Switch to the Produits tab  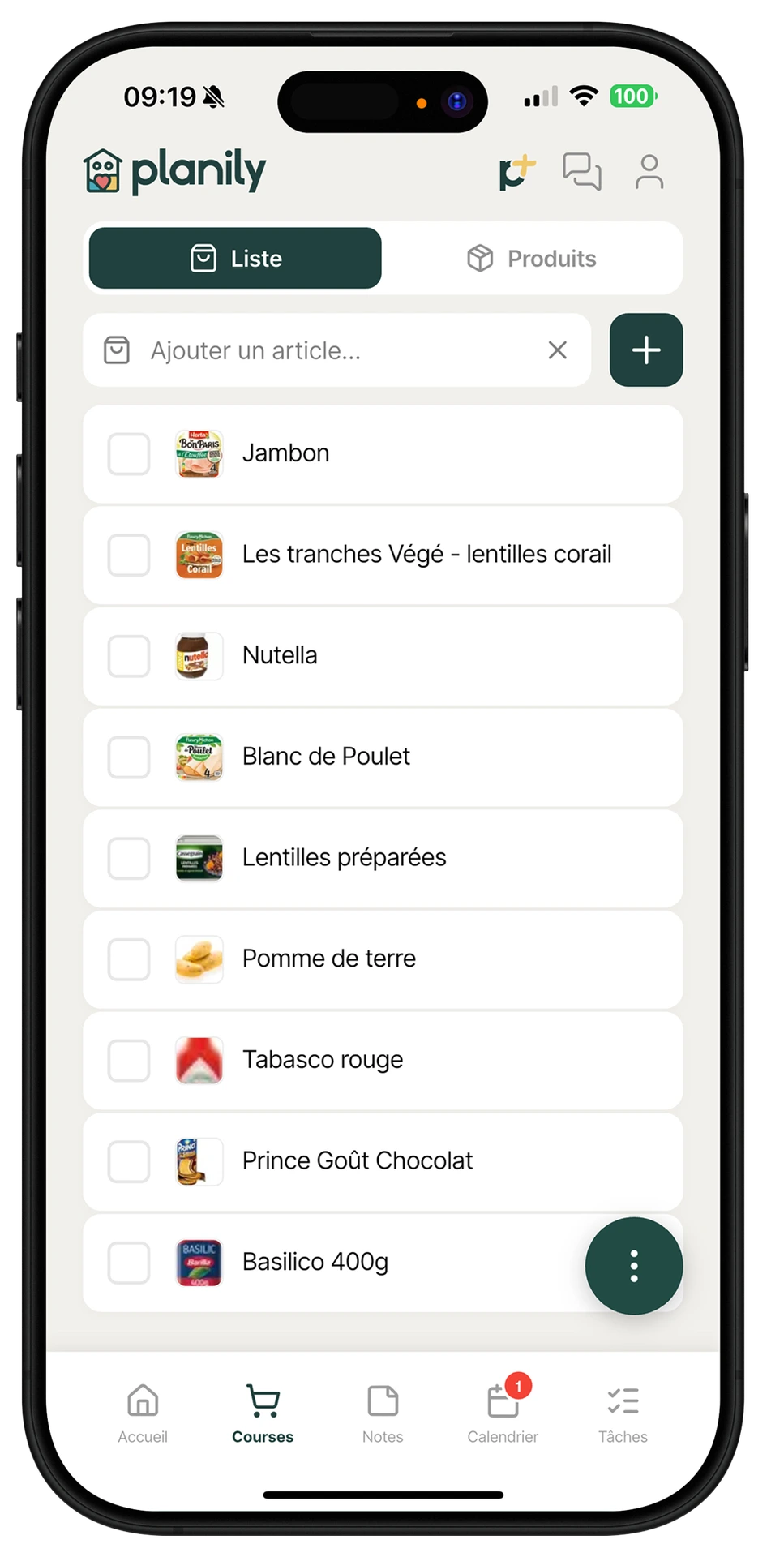(532, 259)
